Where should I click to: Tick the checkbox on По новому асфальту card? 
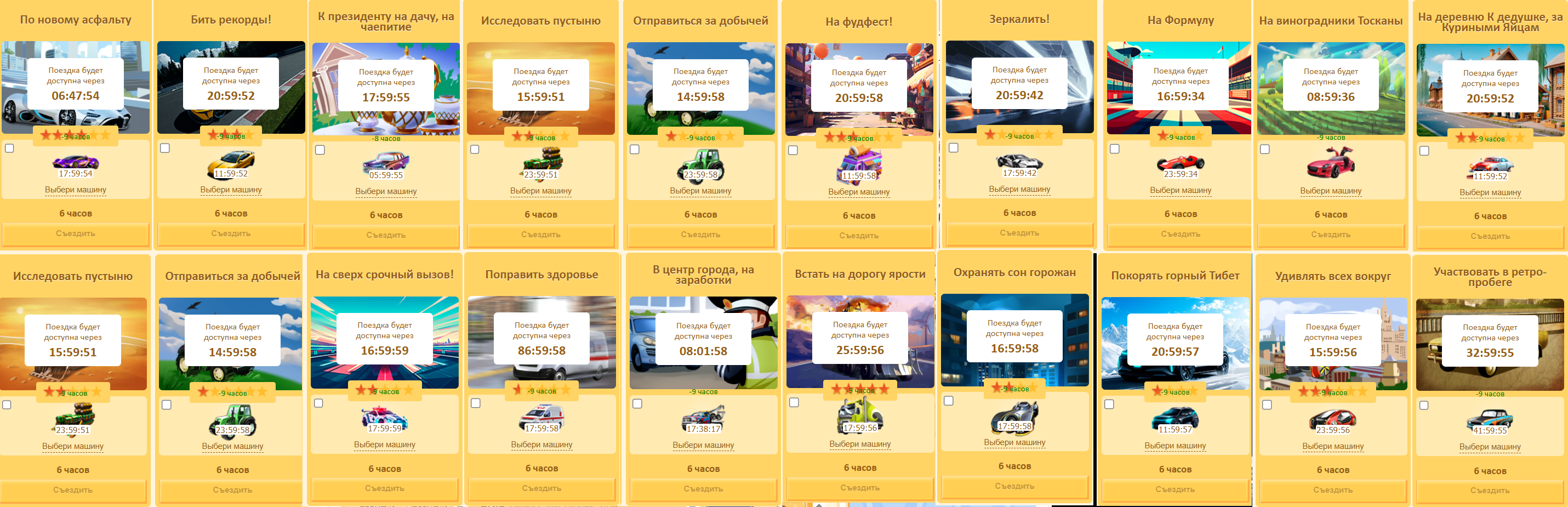9,148
